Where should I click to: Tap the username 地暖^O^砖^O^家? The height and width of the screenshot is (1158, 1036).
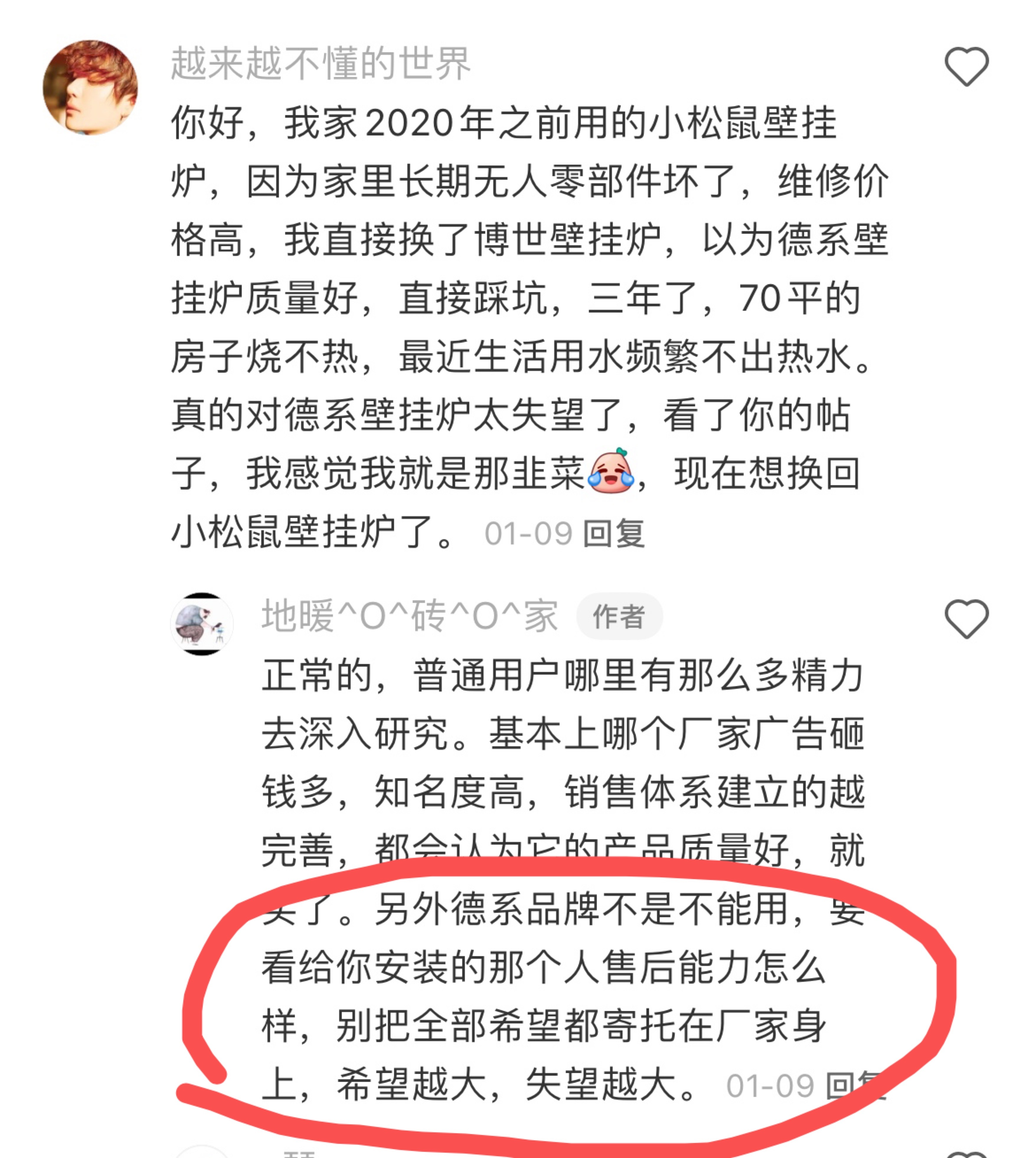coord(409,616)
